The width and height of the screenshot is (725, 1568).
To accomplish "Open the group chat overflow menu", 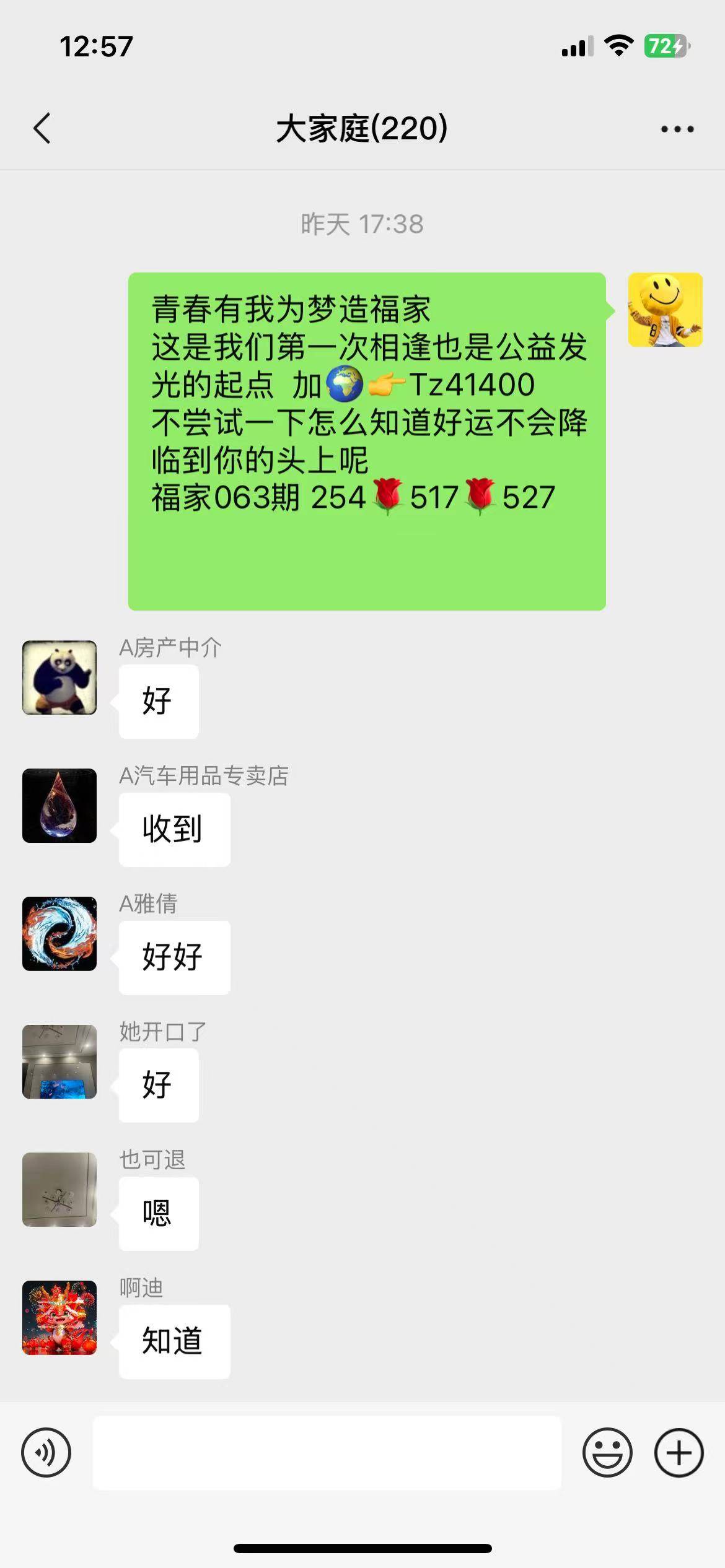I will coord(677,129).
